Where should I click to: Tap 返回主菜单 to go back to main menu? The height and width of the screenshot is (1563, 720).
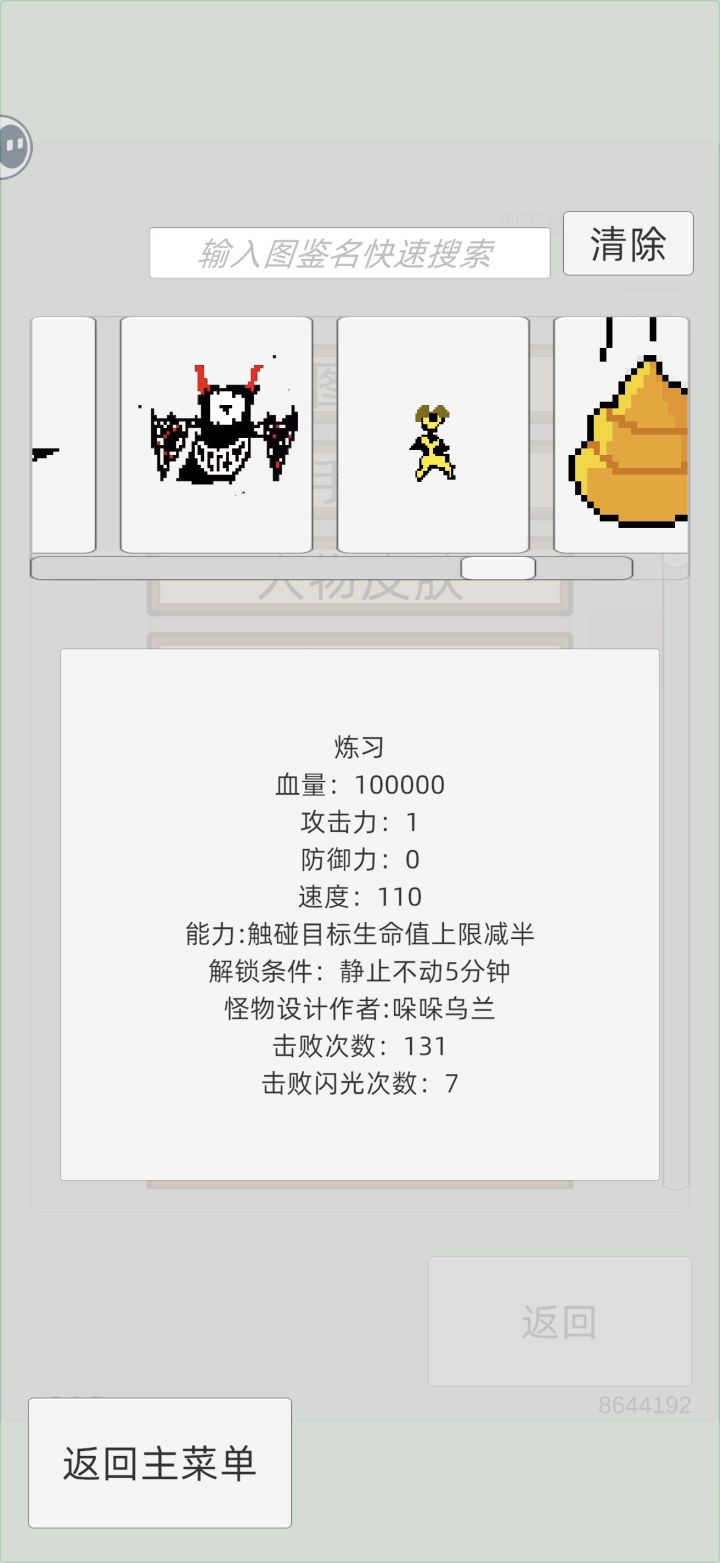(160, 1462)
